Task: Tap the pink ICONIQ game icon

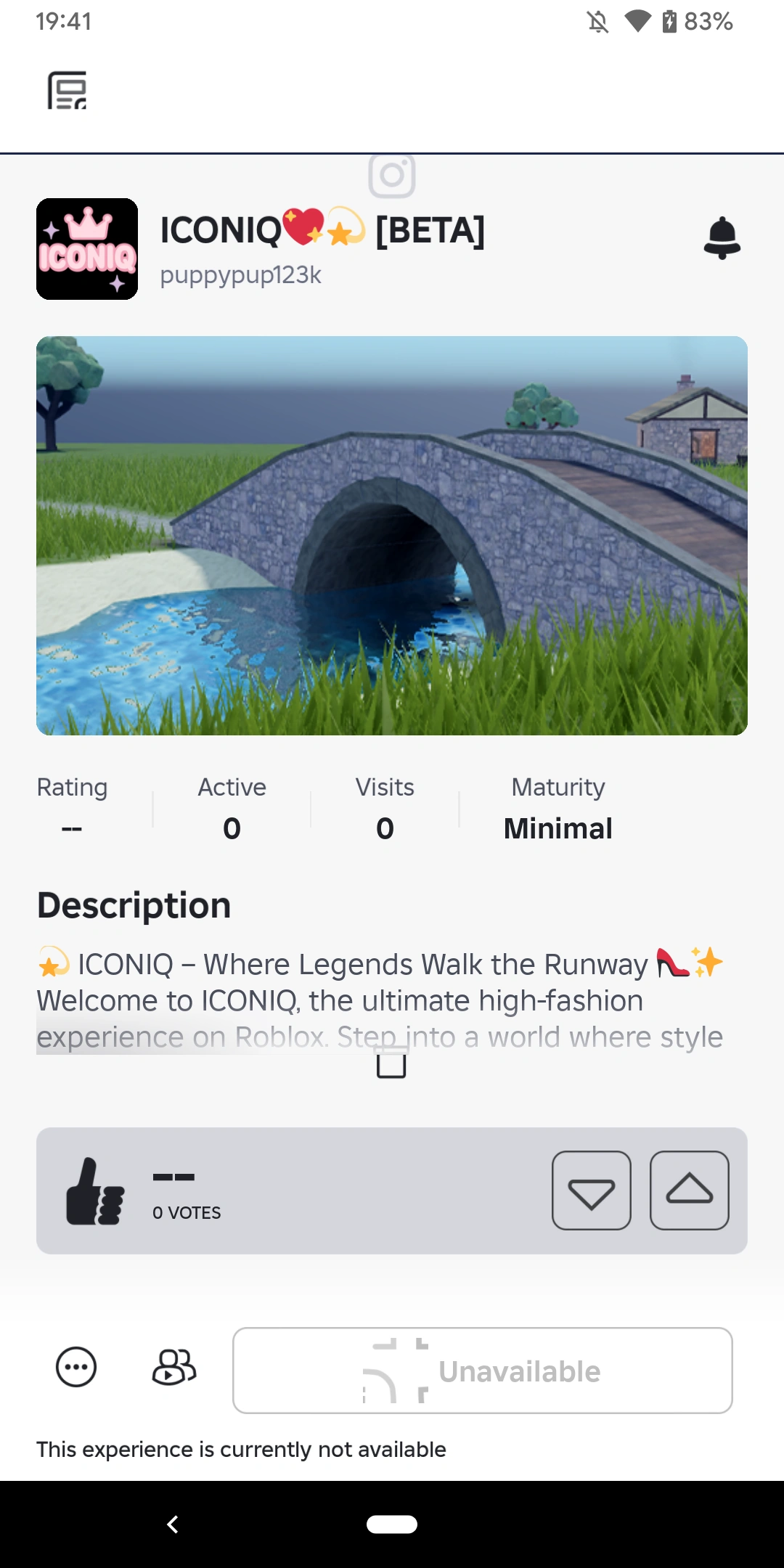Action: click(86, 248)
